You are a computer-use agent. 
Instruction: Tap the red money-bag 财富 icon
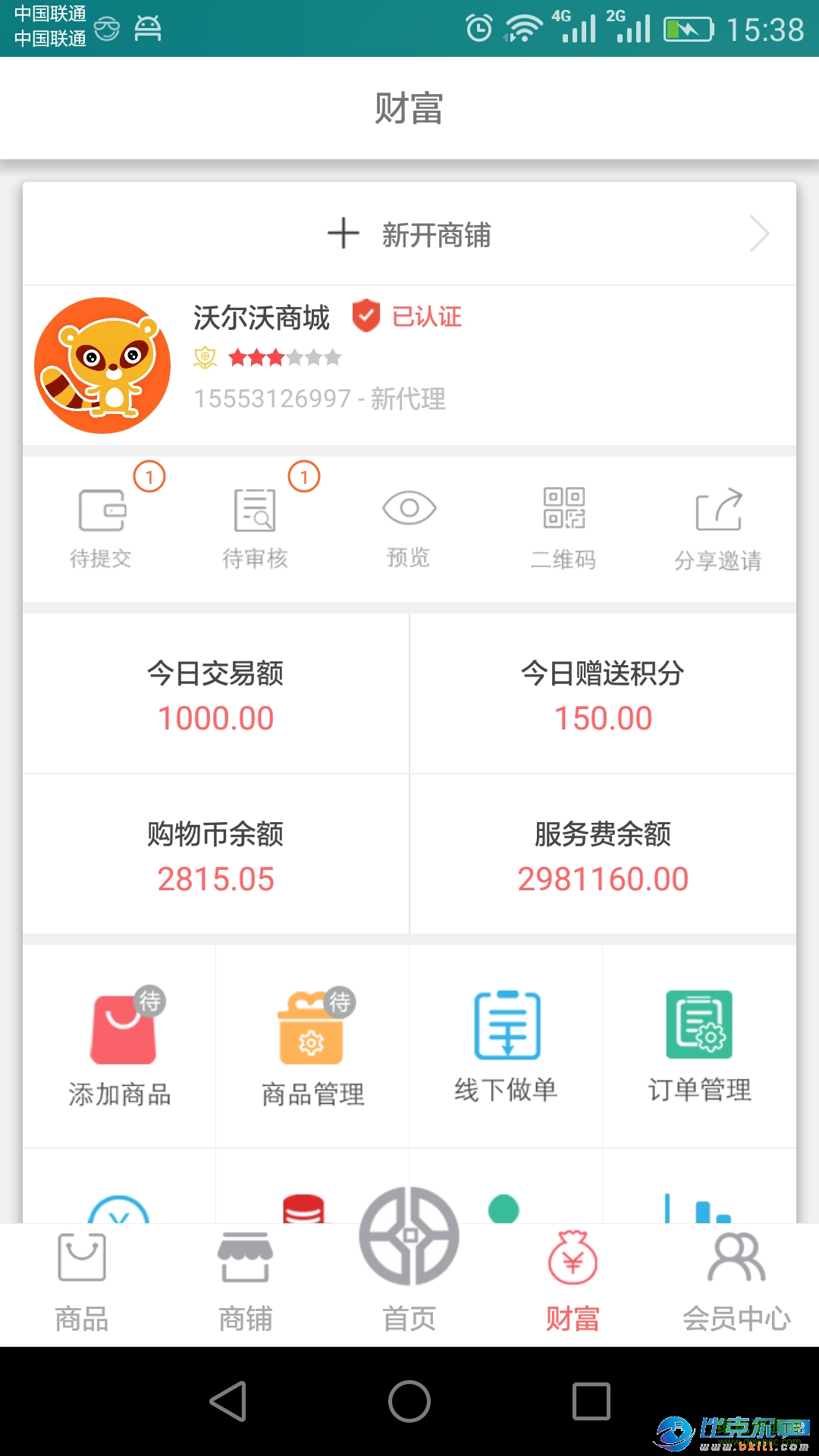pyautogui.click(x=573, y=1255)
